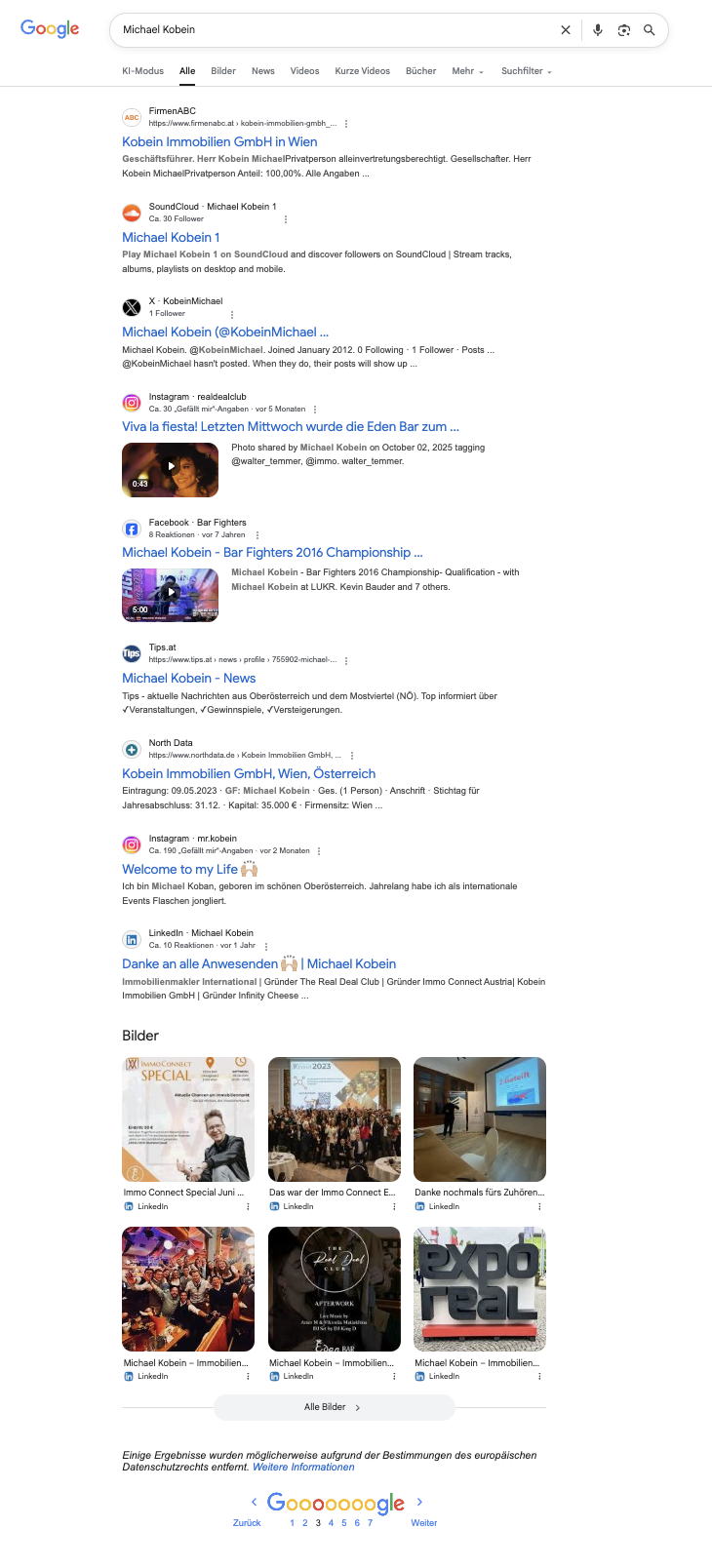Clear the search query with the X icon
The width and height of the screenshot is (712, 1568).
point(566,30)
